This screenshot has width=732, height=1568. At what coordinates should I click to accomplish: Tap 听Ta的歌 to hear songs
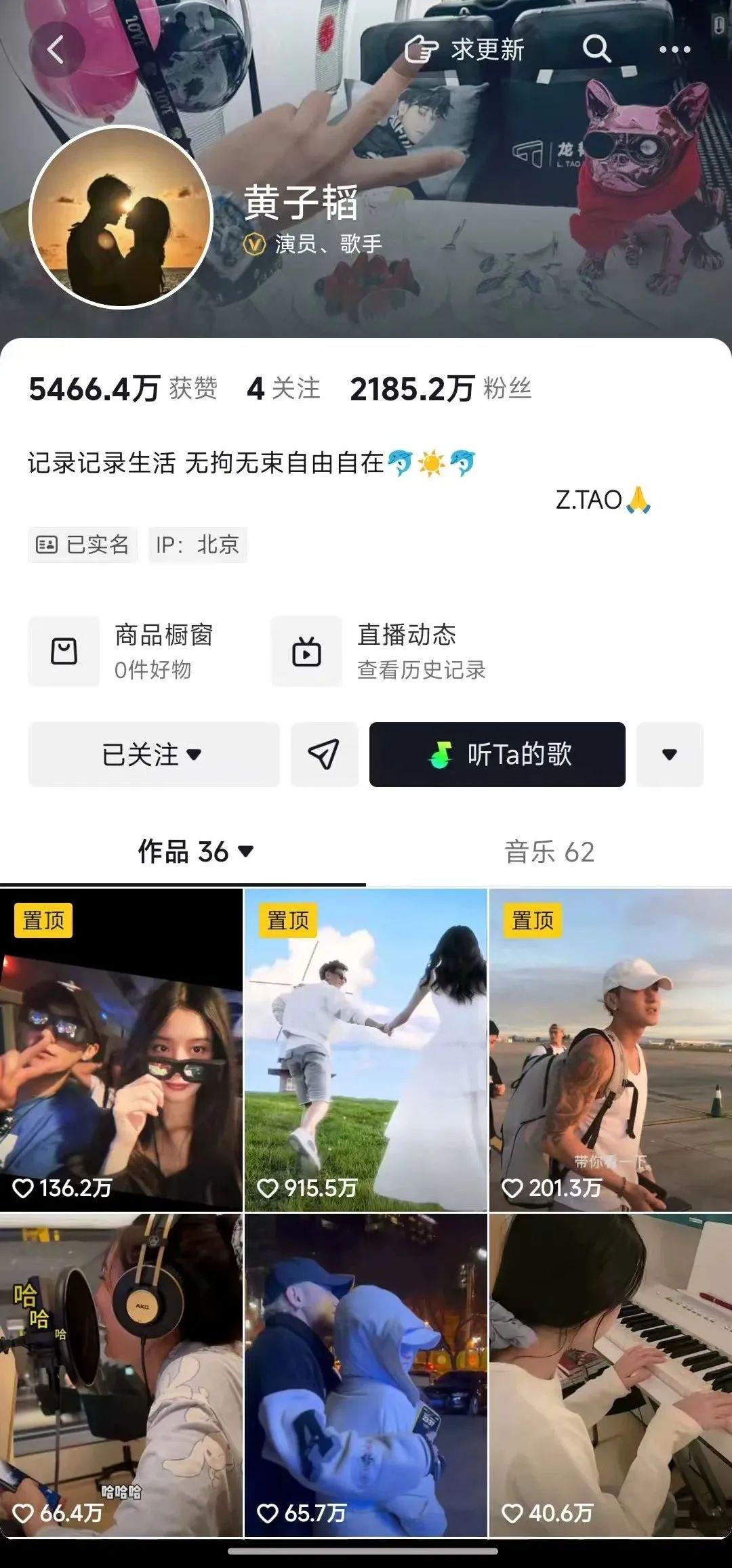pyautogui.click(x=497, y=755)
